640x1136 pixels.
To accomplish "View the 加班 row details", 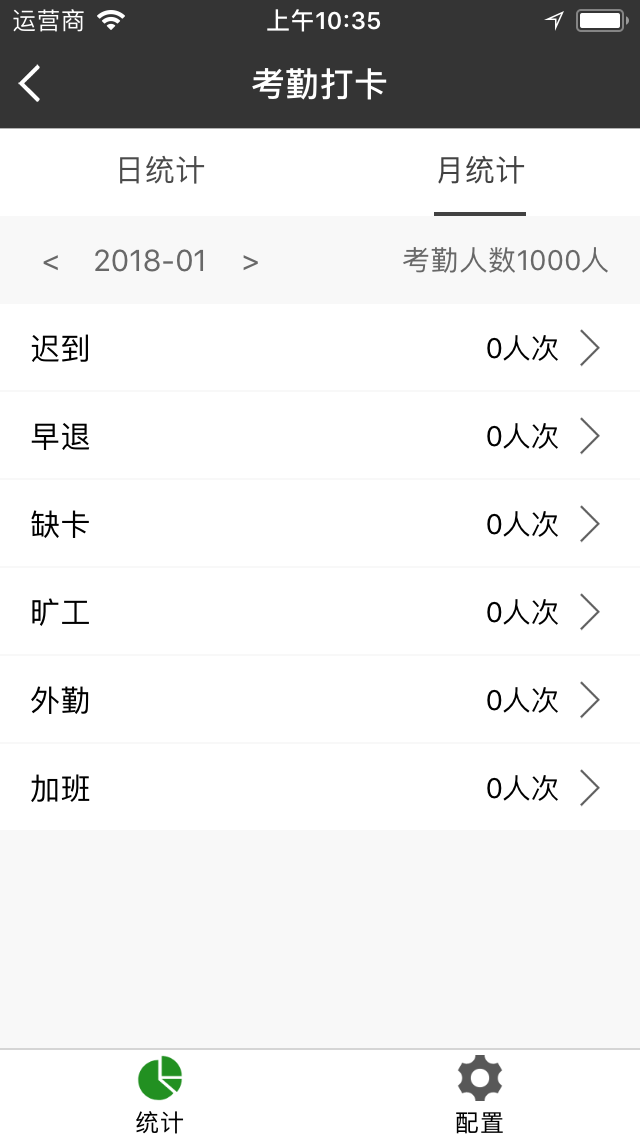I will point(320,788).
